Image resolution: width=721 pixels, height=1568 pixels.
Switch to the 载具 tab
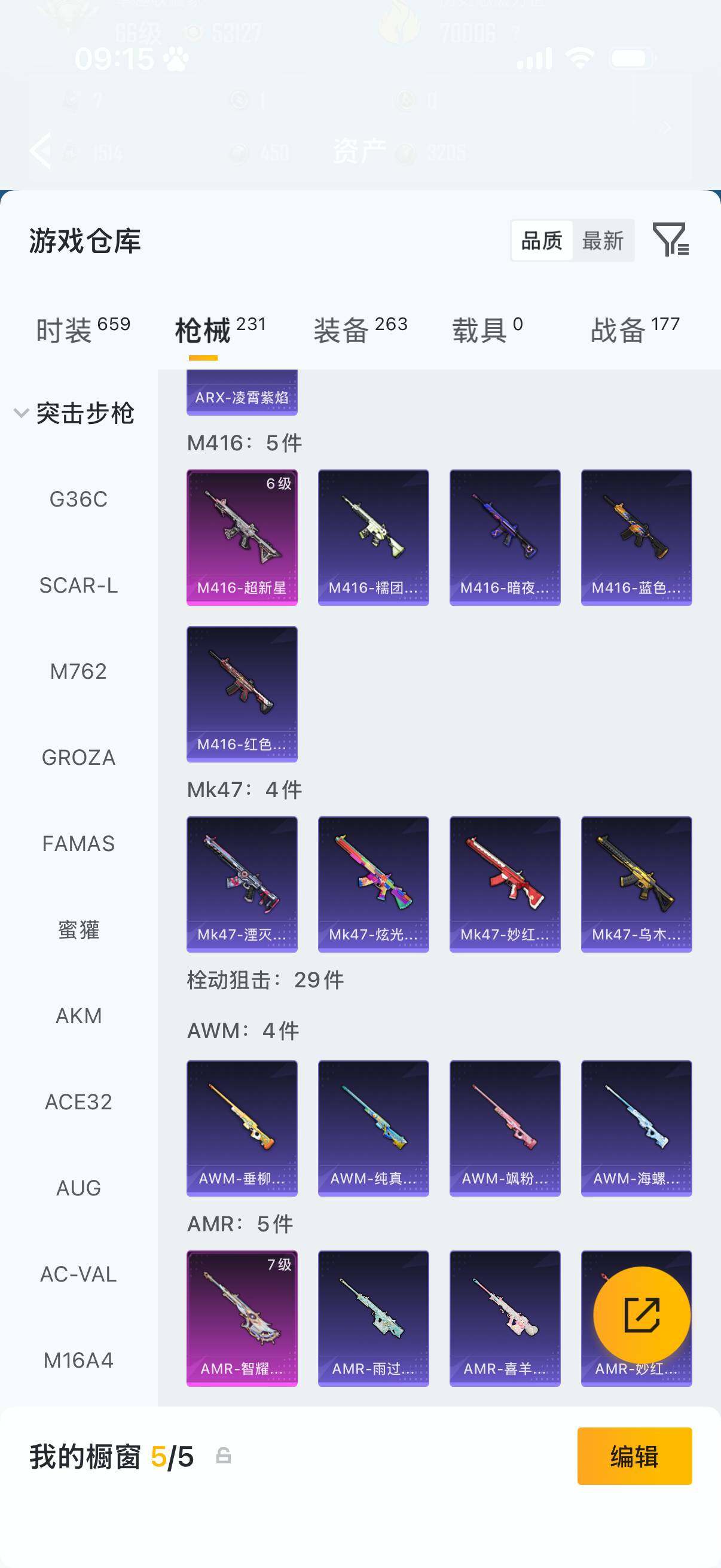[x=487, y=331]
